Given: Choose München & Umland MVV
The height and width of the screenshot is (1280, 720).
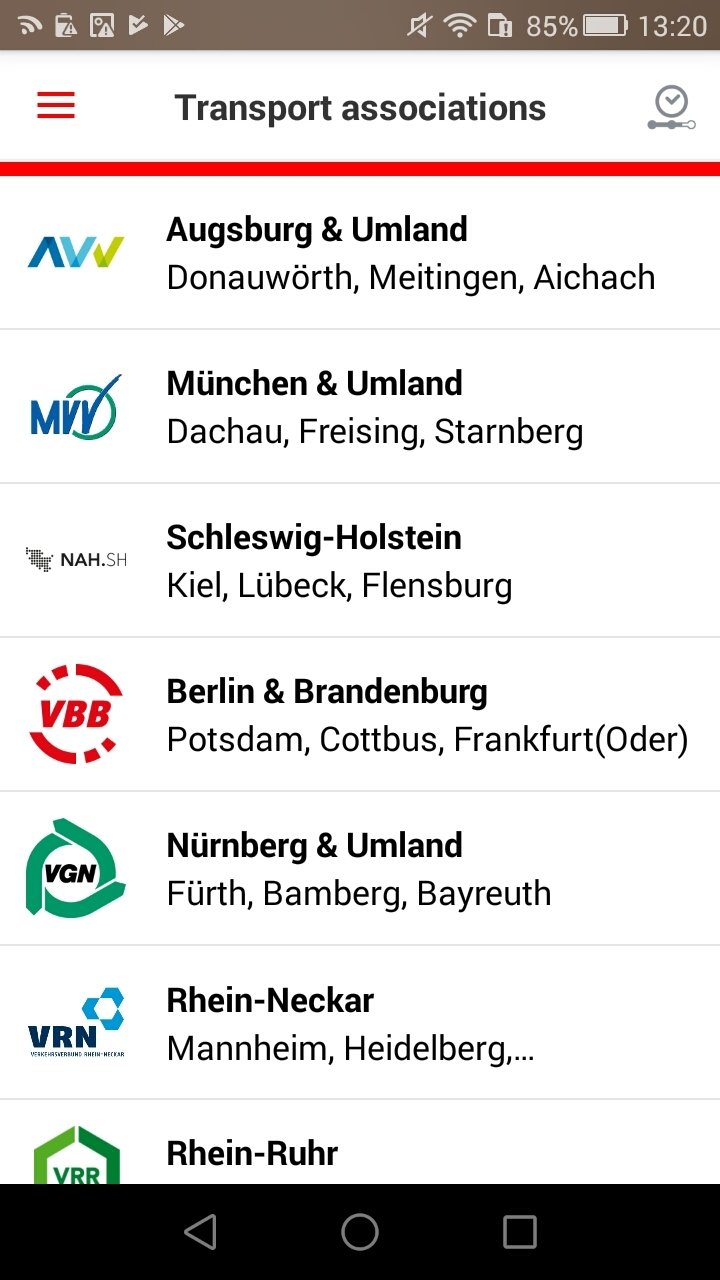Looking at the screenshot, I should pos(360,407).
